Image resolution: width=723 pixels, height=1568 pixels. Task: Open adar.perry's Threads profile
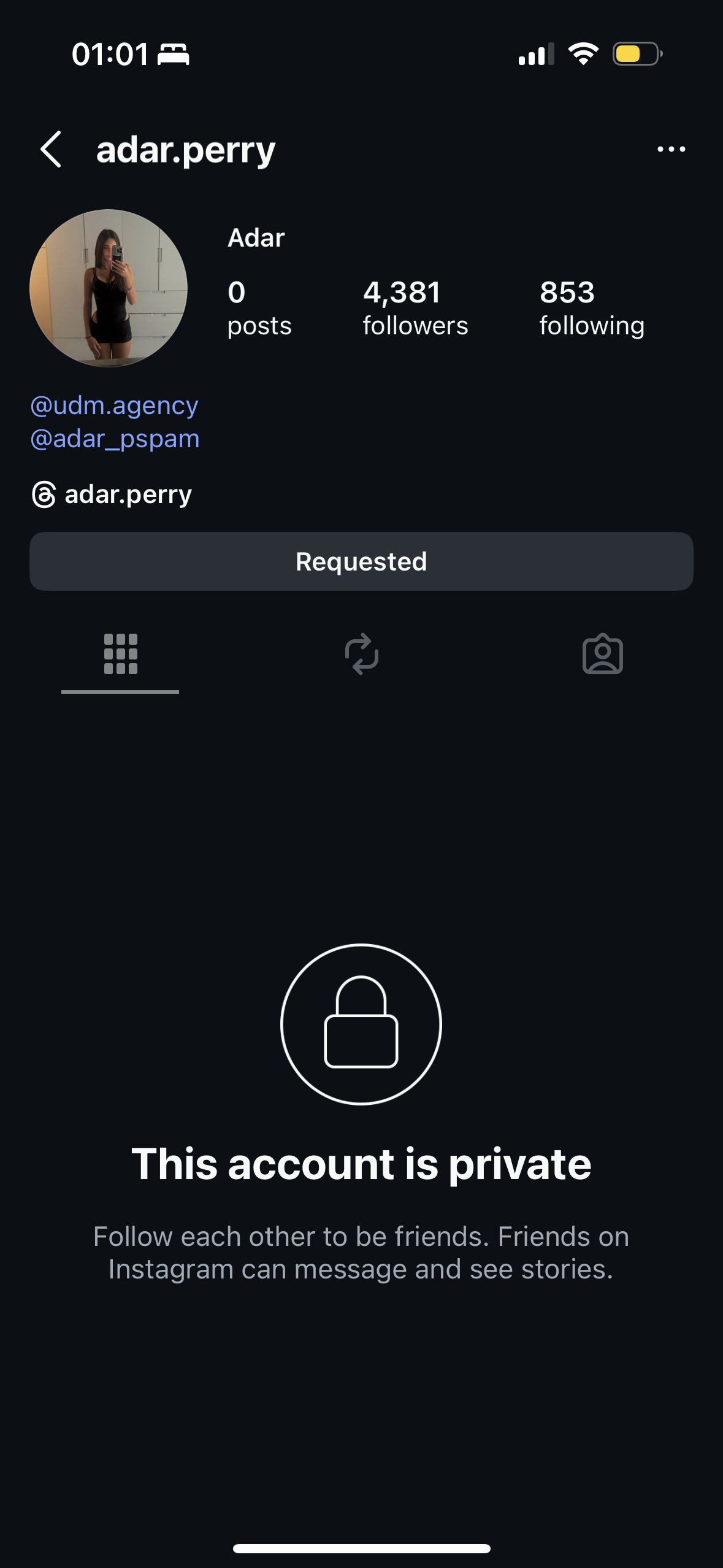click(x=112, y=494)
